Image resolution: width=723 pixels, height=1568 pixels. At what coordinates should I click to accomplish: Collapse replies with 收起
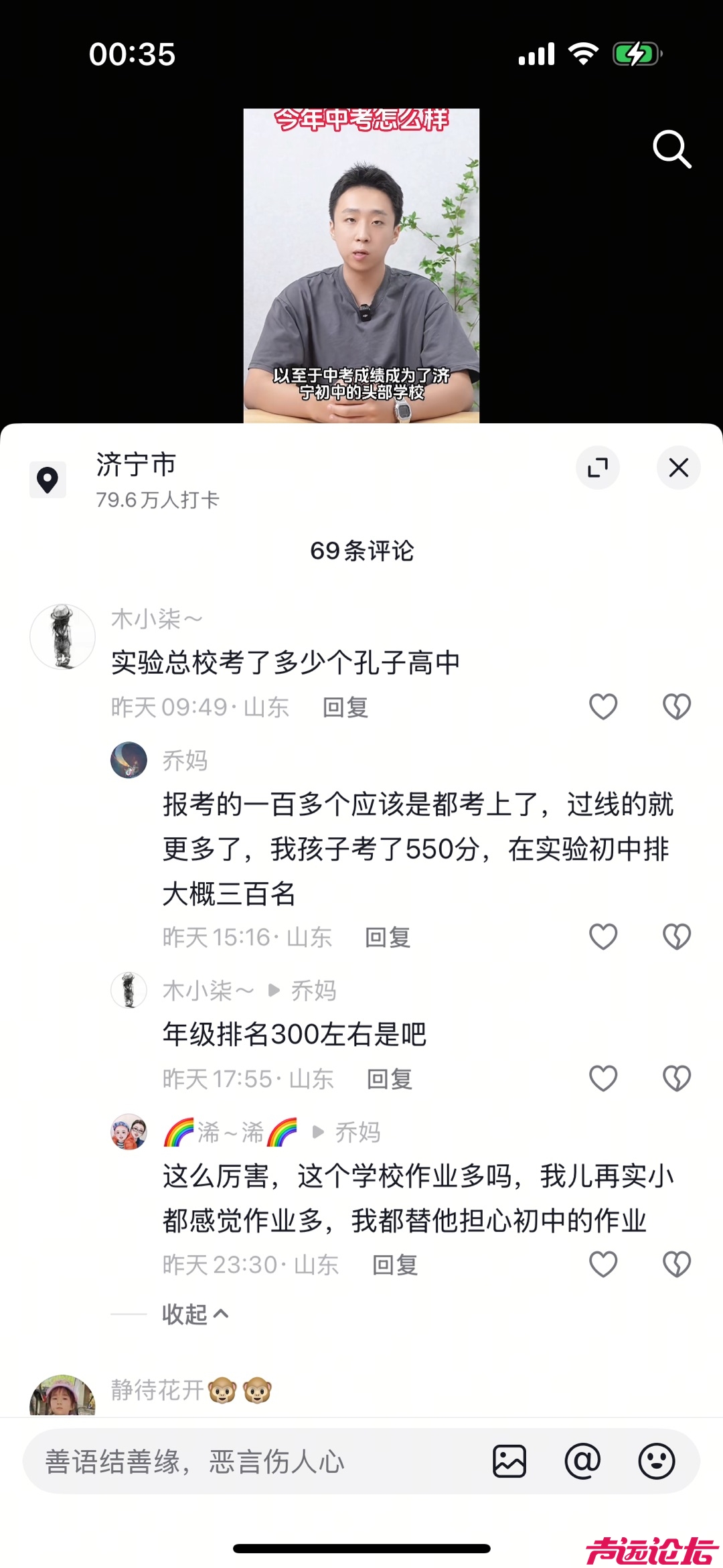[194, 1314]
